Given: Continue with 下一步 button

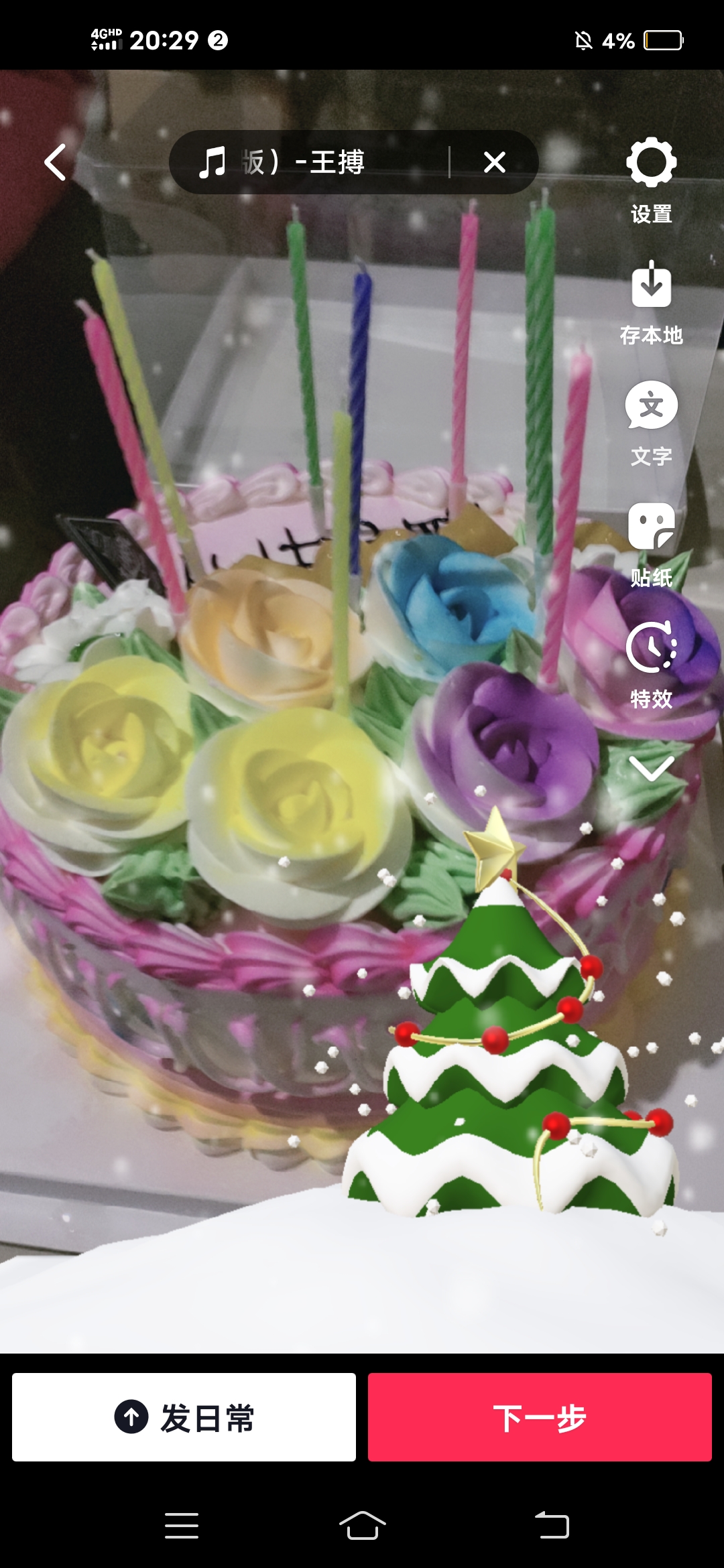Looking at the screenshot, I should (x=540, y=1417).
